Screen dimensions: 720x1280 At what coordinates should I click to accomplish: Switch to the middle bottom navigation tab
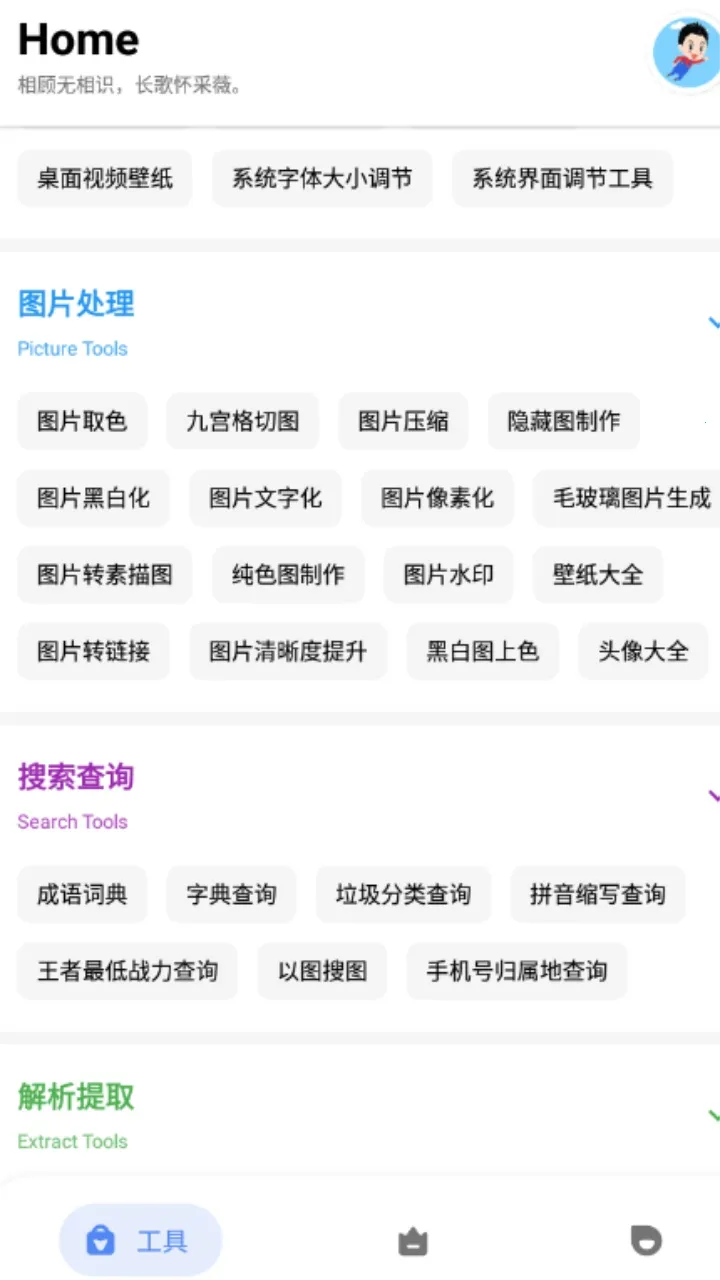tap(412, 1241)
